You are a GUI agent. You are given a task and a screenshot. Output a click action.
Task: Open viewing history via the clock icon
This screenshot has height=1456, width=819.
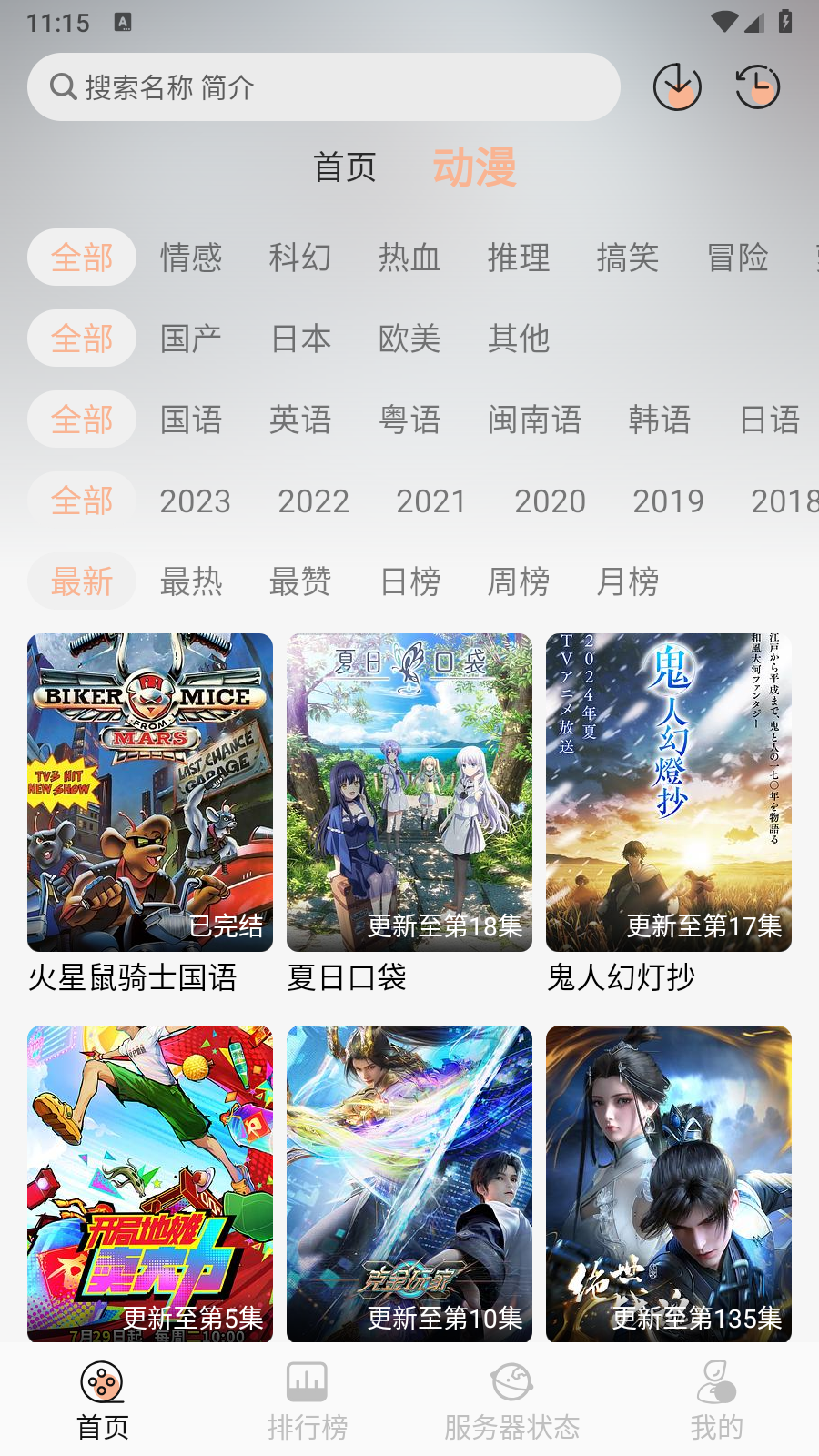(x=757, y=87)
